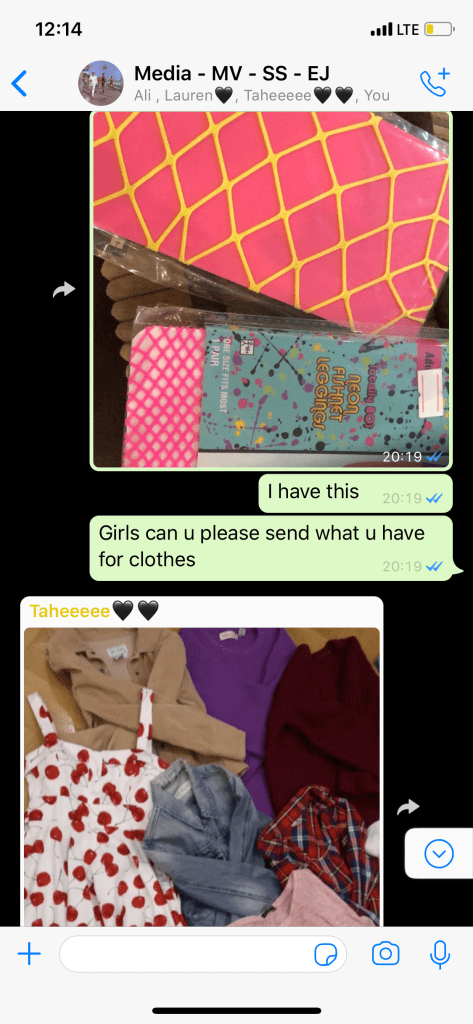473x1024 pixels.
Task: Forward Taheeeee's clothes photo
Action: tap(408, 808)
